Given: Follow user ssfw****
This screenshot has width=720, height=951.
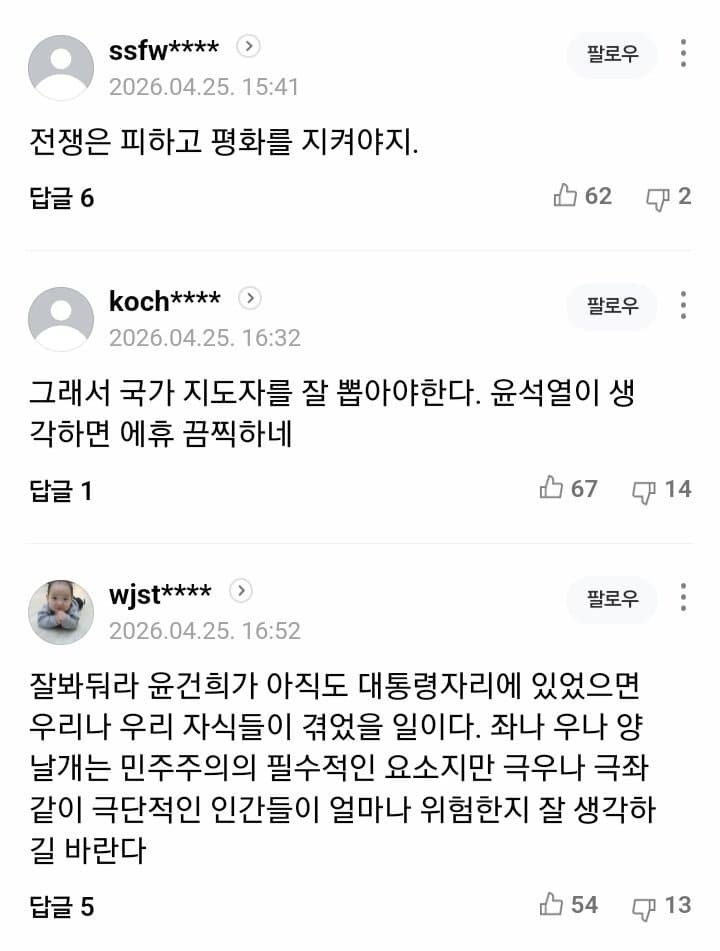Looking at the screenshot, I should [x=612, y=55].
